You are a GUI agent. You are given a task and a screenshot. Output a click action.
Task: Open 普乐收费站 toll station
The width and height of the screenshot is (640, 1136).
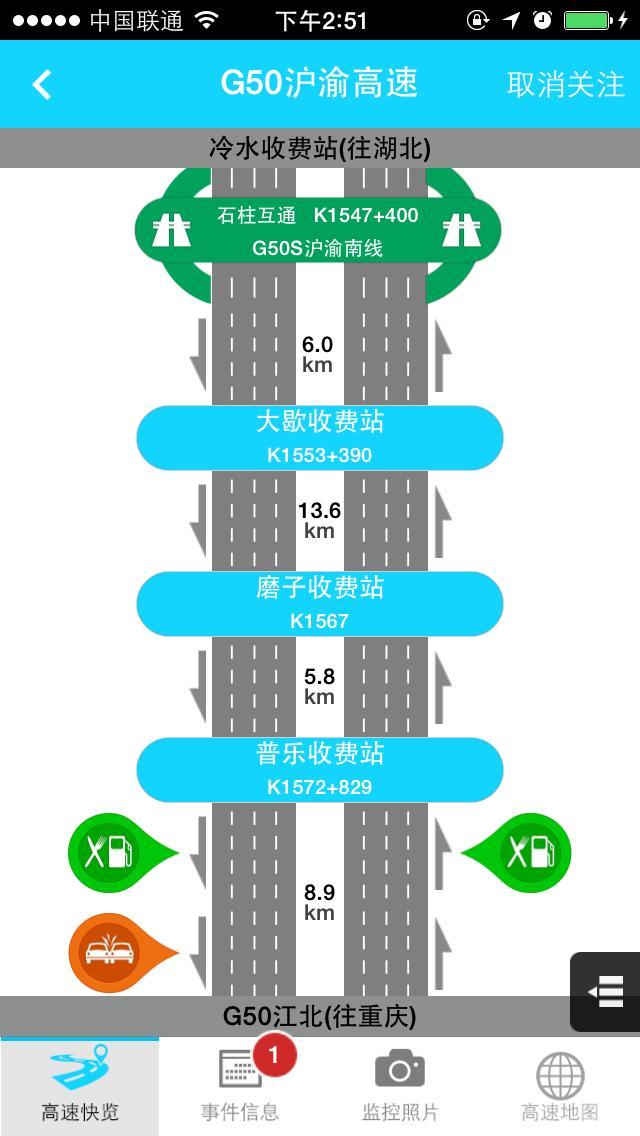319,770
